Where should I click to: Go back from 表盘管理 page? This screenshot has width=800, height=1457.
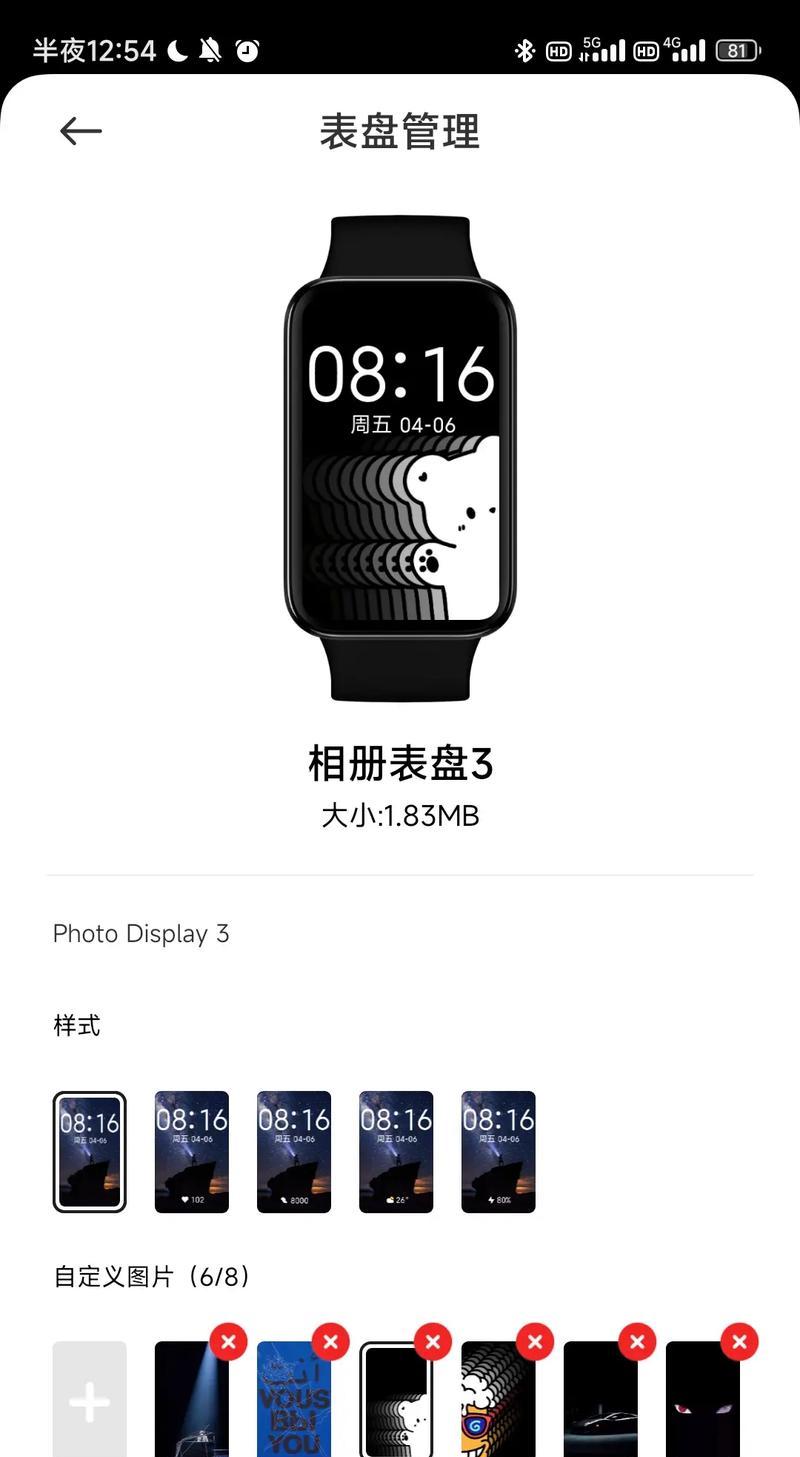click(x=80, y=131)
